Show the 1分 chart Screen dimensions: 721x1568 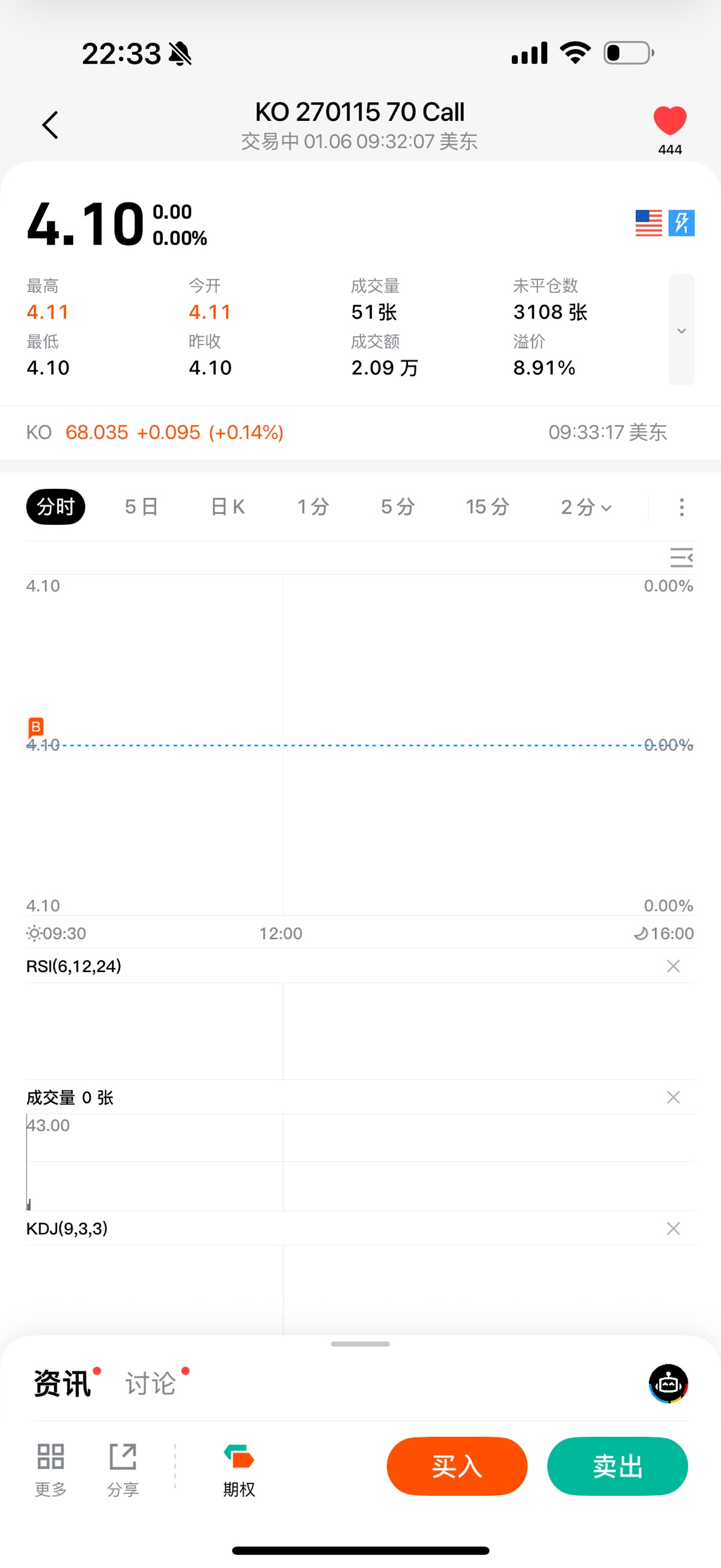(313, 506)
